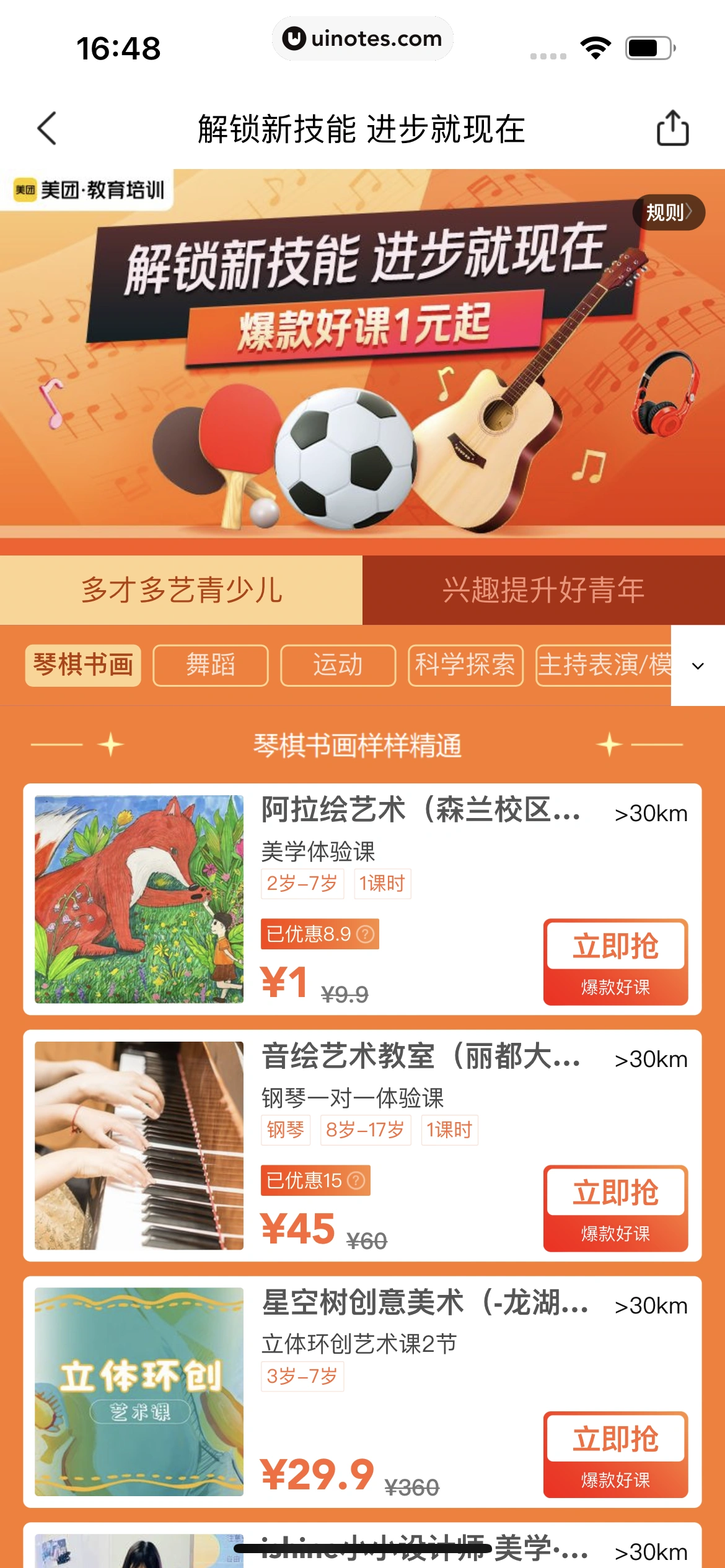Show info for the 已优惠8.9 discount

366,934
